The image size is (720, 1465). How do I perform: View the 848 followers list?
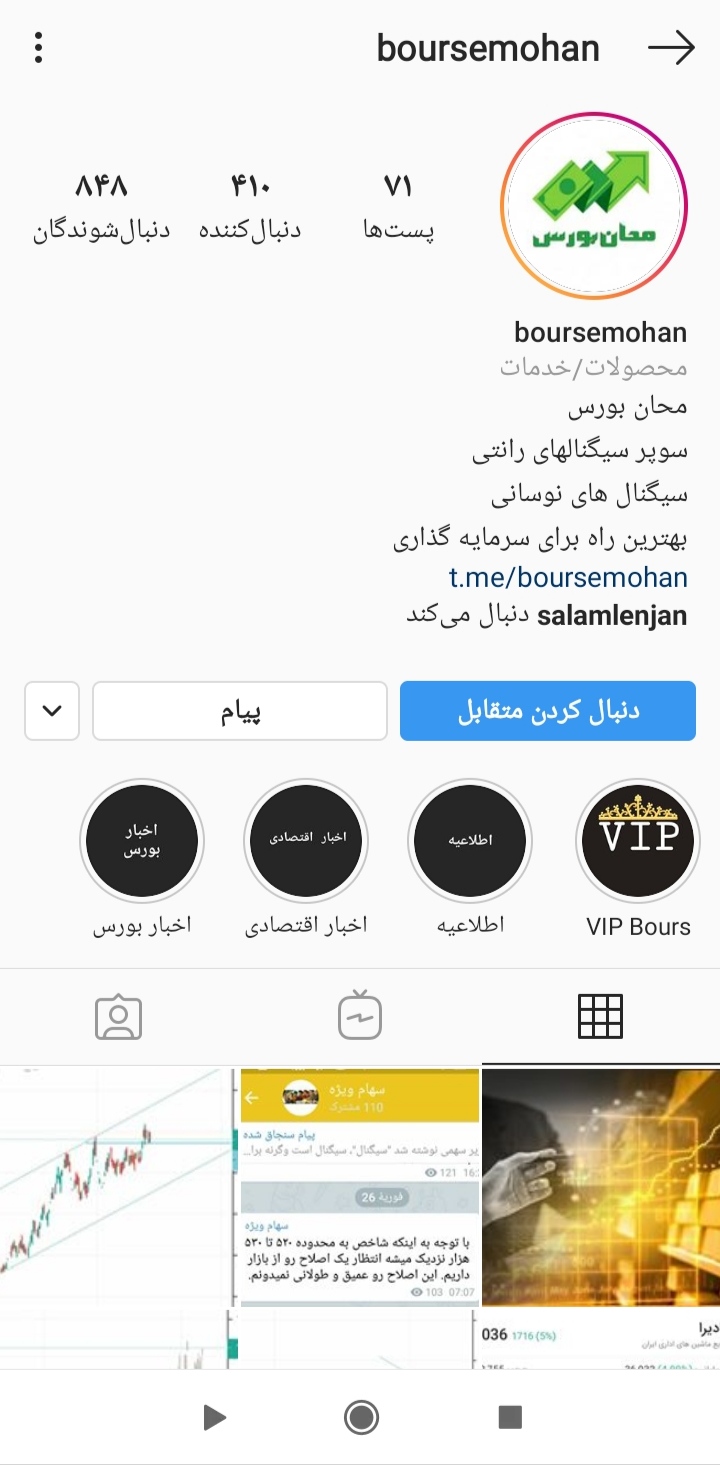coord(102,207)
